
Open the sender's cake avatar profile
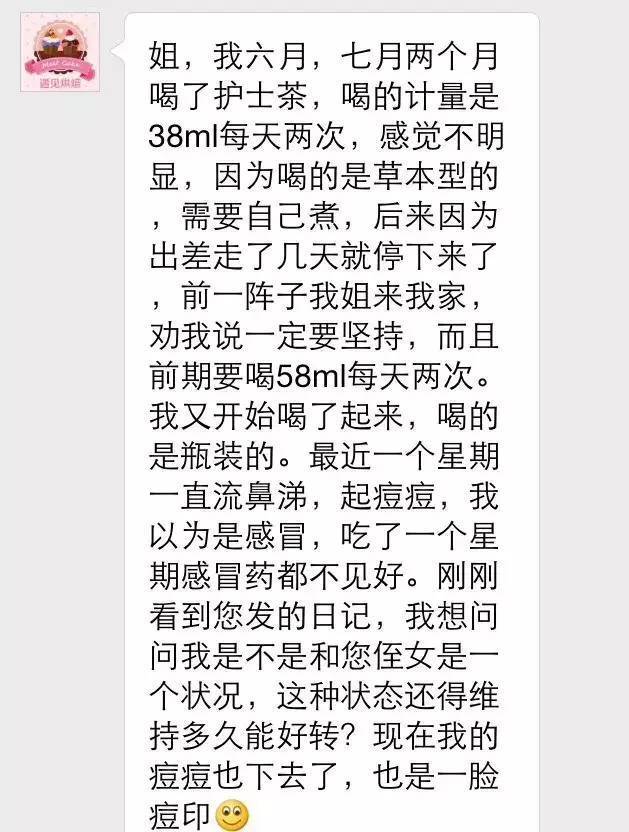[x=58, y=54]
